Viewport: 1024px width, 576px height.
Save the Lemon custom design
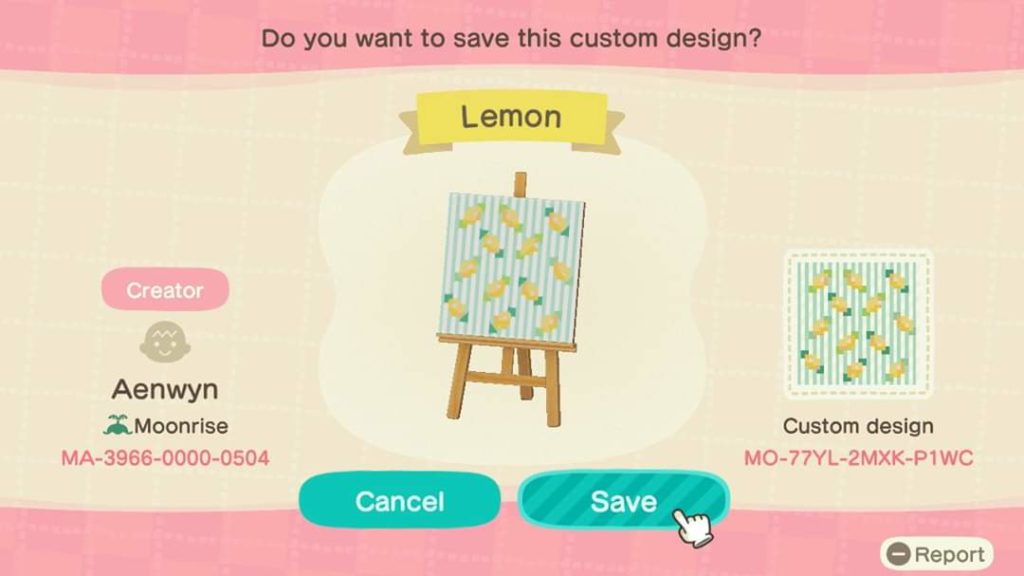coord(622,500)
